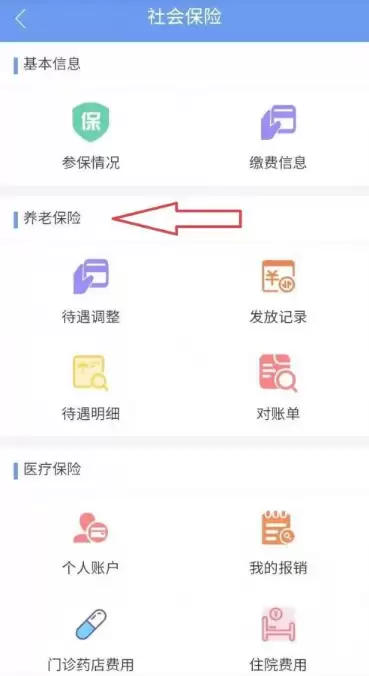
Task: Open 参保情况 insurance status
Action: click(91, 136)
